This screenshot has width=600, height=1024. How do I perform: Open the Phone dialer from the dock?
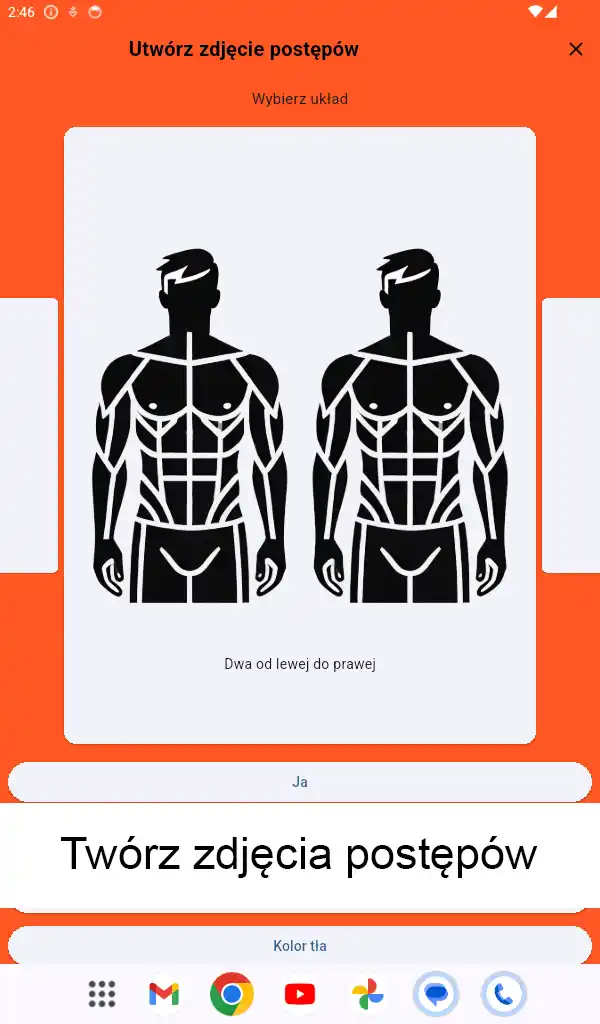click(x=503, y=994)
